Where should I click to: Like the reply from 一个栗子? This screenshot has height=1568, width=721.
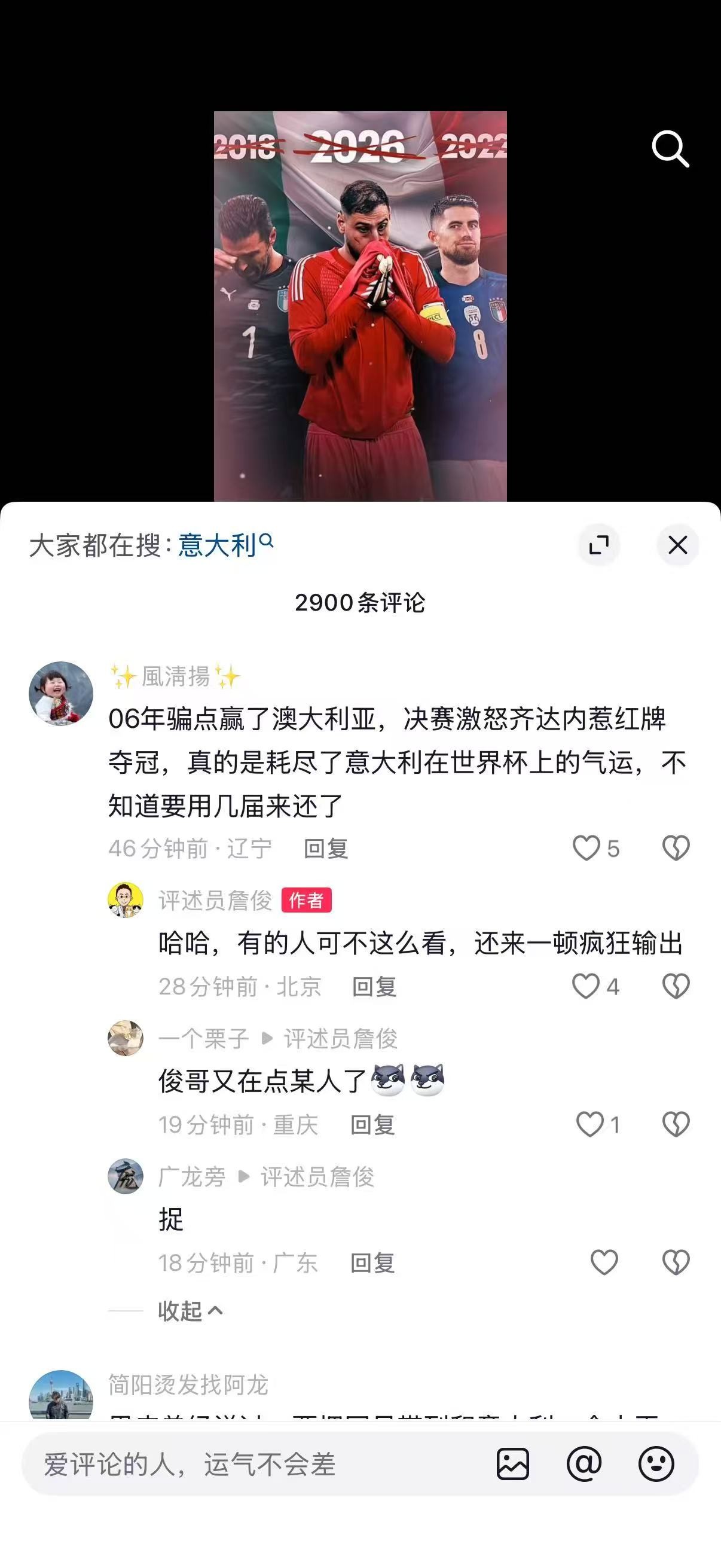tap(589, 1124)
